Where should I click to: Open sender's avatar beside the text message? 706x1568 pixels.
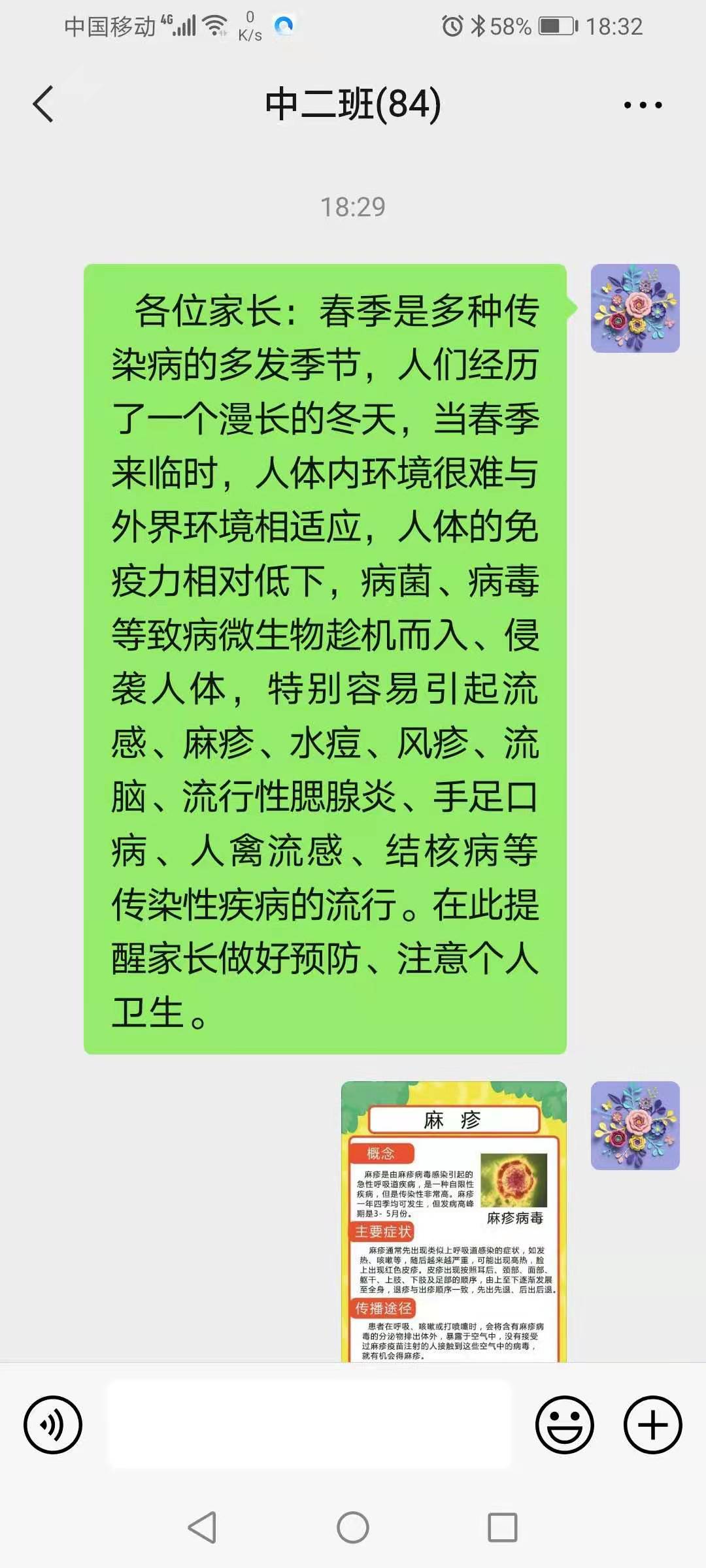(635, 308)
